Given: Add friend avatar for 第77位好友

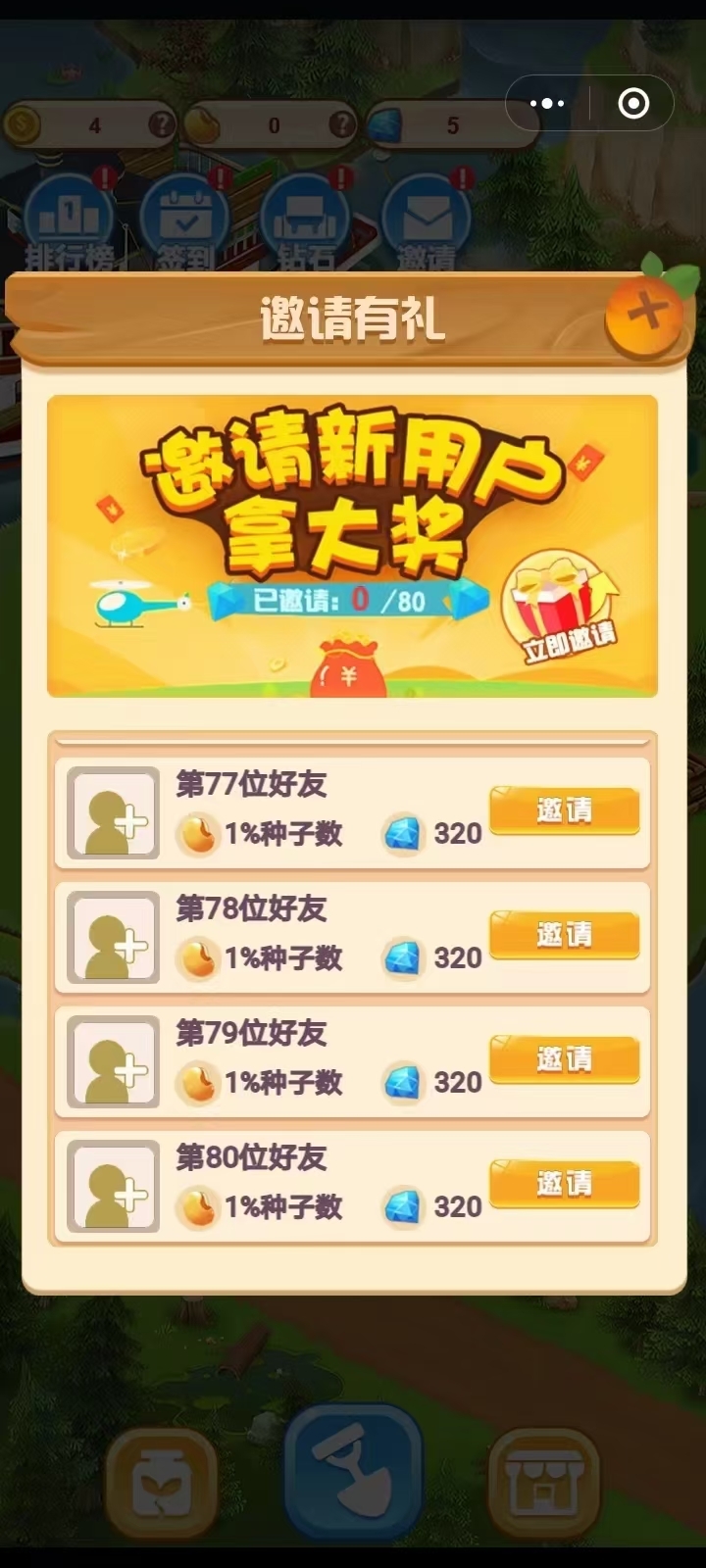Looking at the screenshot, I should point(113,812).
